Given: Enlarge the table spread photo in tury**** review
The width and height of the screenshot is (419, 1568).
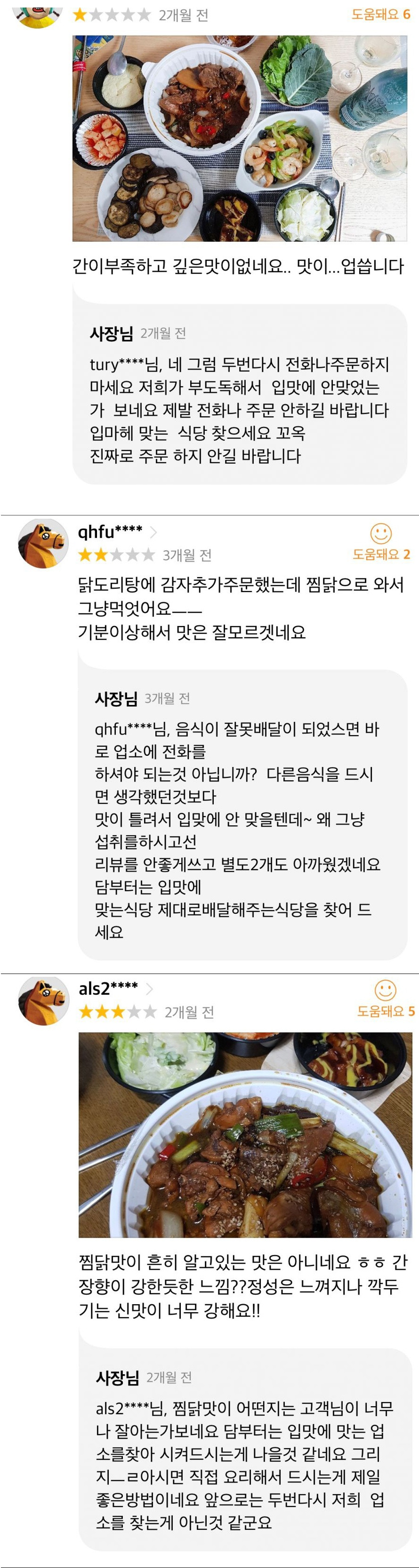Looking at the screenshot, I should [239, 138].
